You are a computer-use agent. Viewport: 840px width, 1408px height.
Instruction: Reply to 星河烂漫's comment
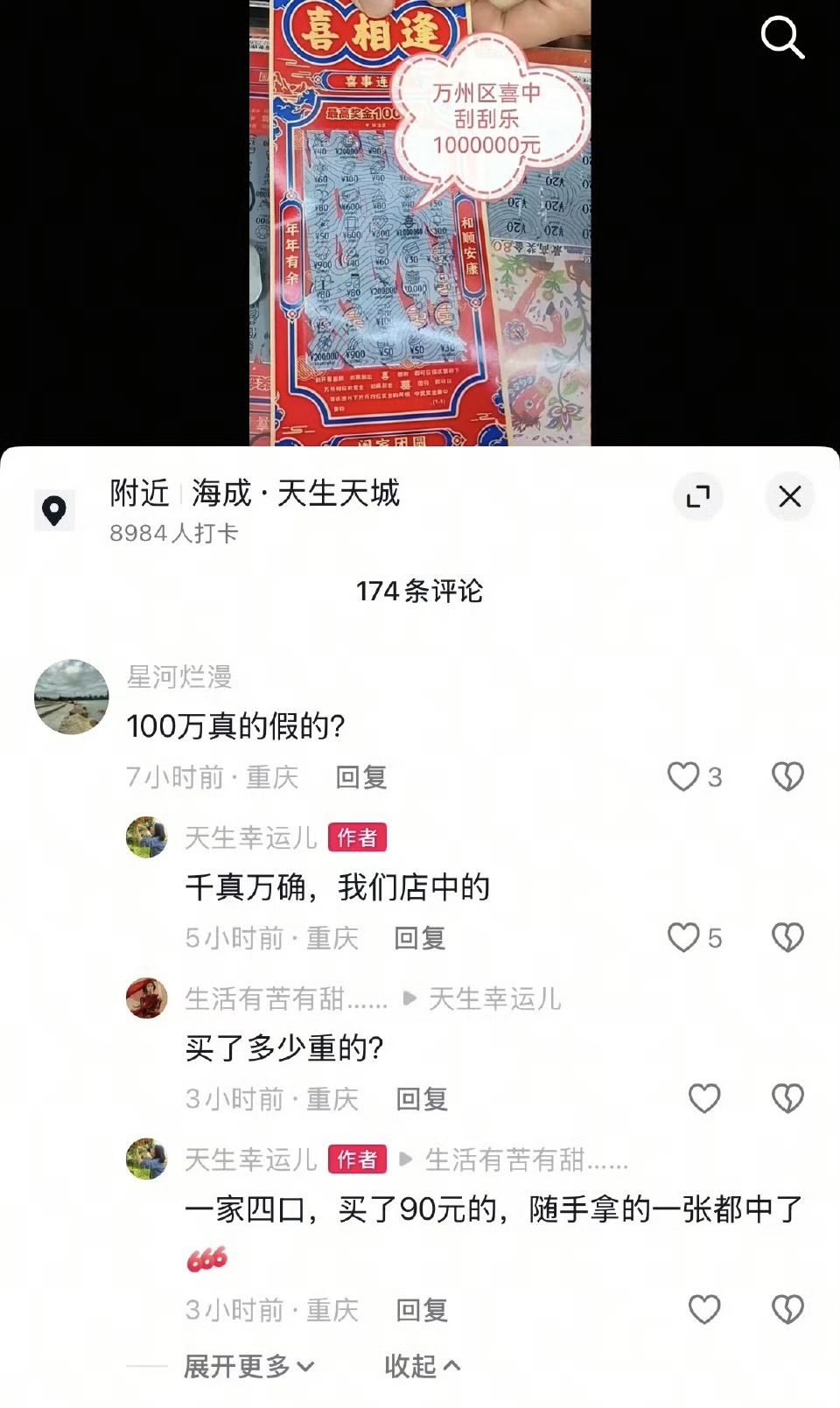coord(360,777)
